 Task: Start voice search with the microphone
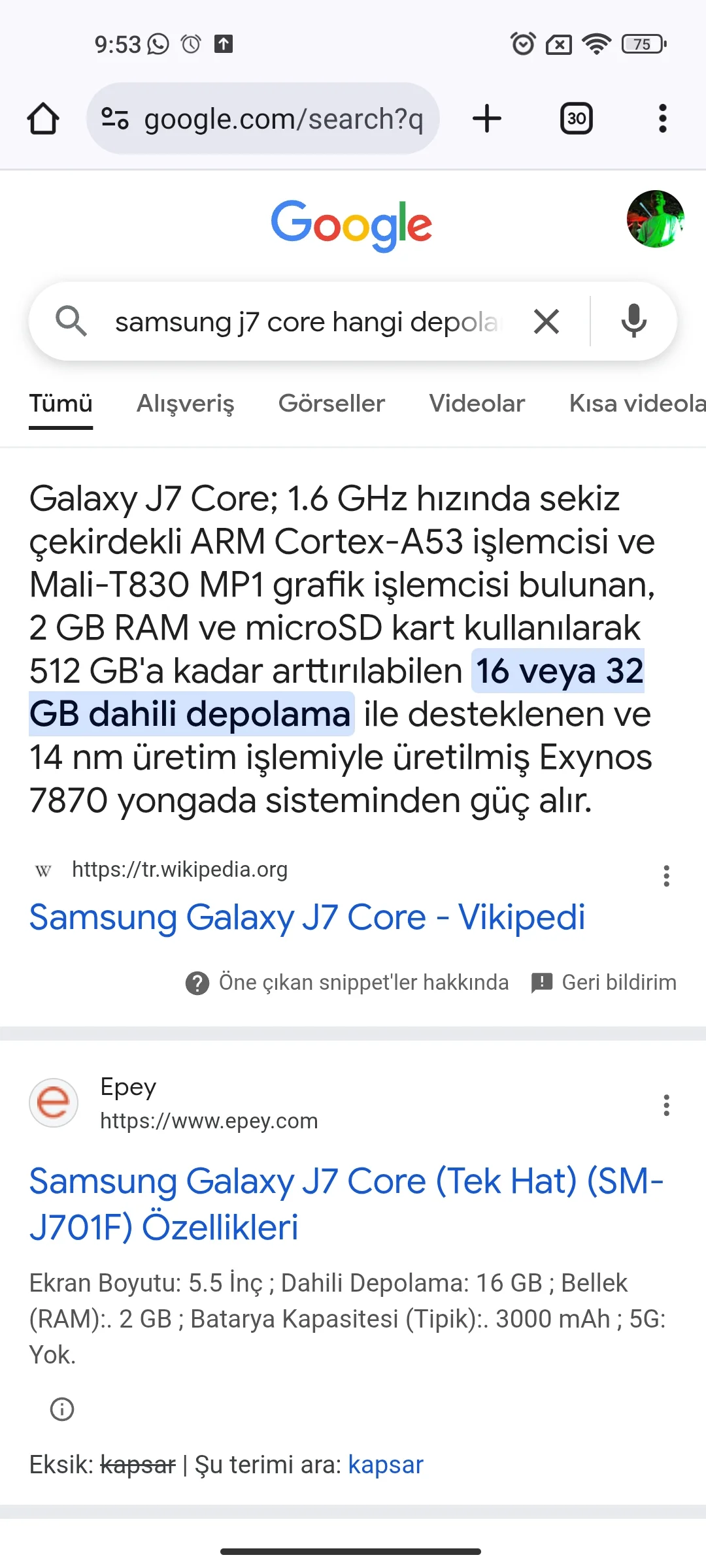[x=633, y=321]
